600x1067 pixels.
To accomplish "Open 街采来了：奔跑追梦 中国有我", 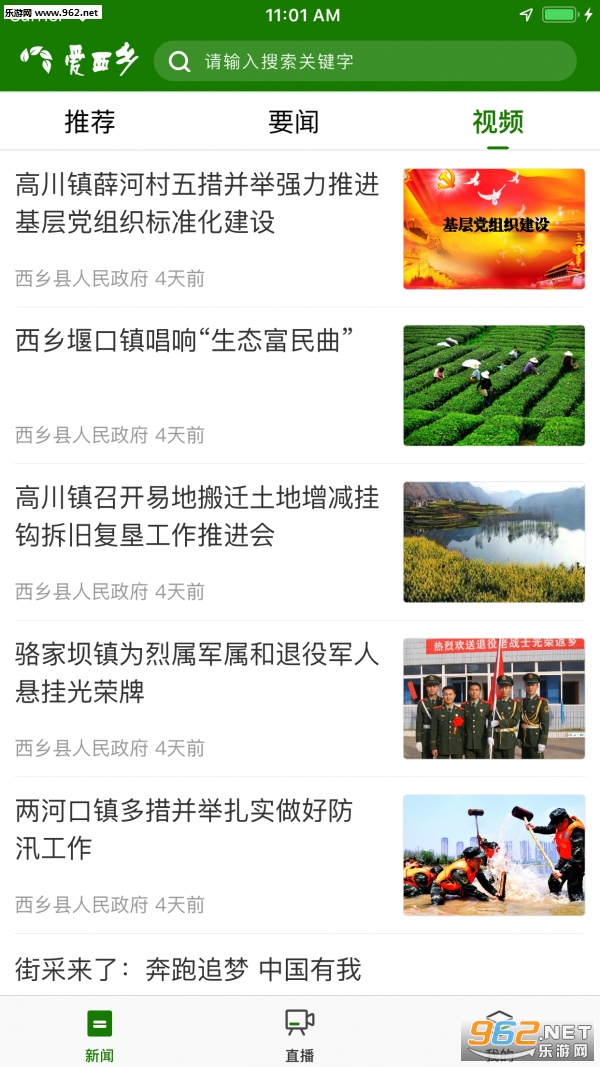I will [x=188, y=969].
